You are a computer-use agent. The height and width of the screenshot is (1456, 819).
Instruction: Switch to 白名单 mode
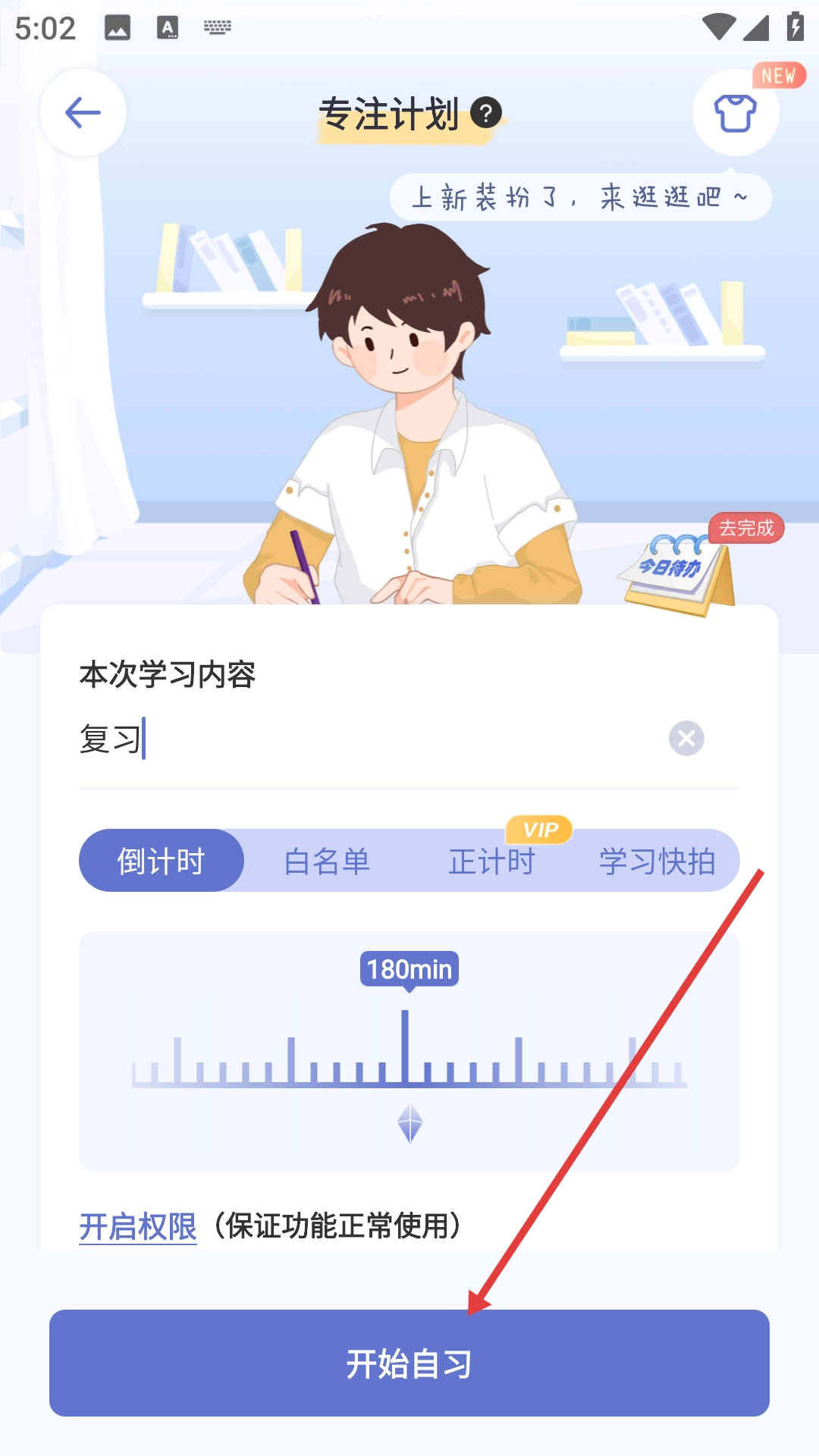click(x=327, y=861)
